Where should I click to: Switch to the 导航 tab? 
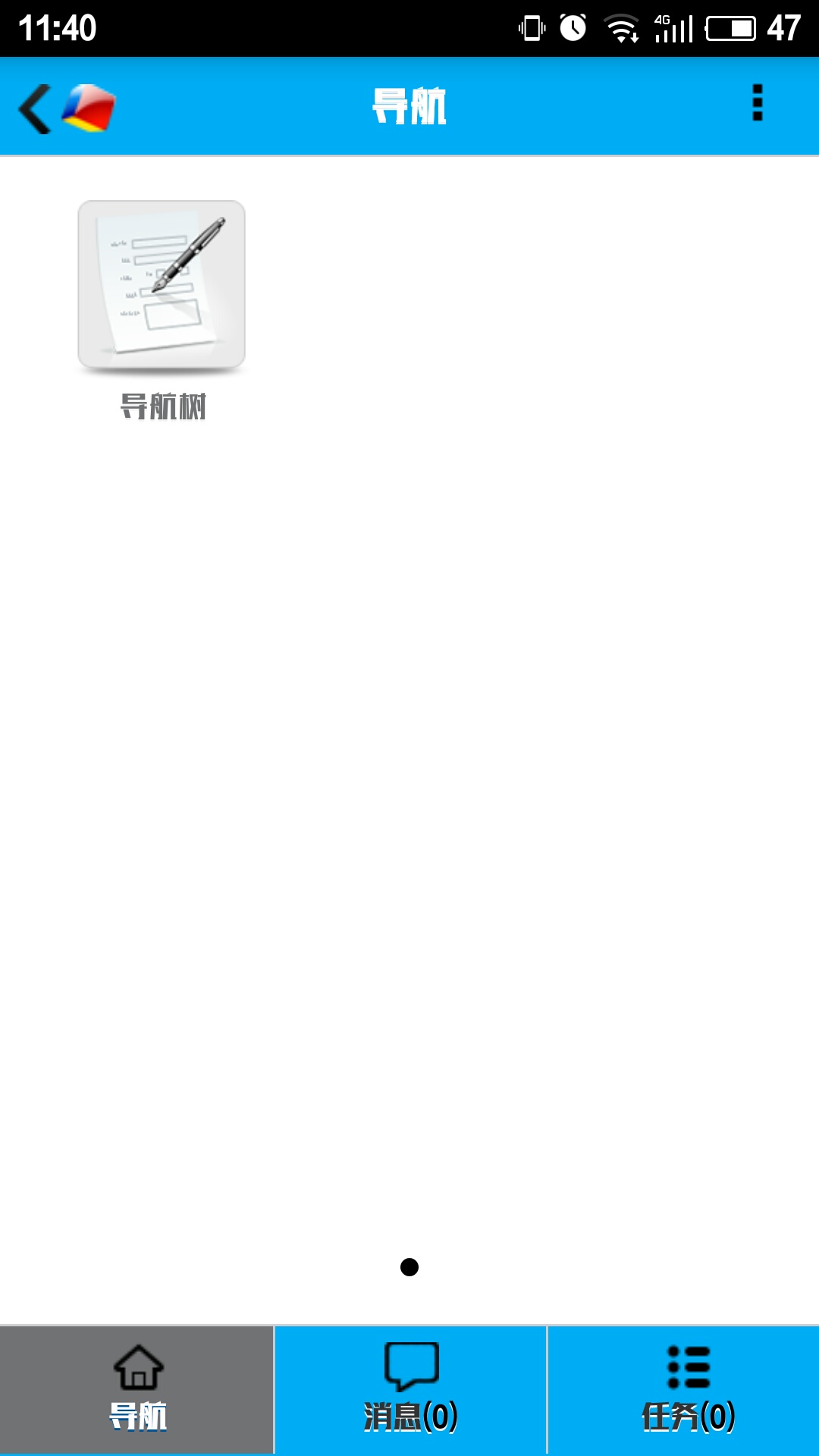(x=137, y=1389)
